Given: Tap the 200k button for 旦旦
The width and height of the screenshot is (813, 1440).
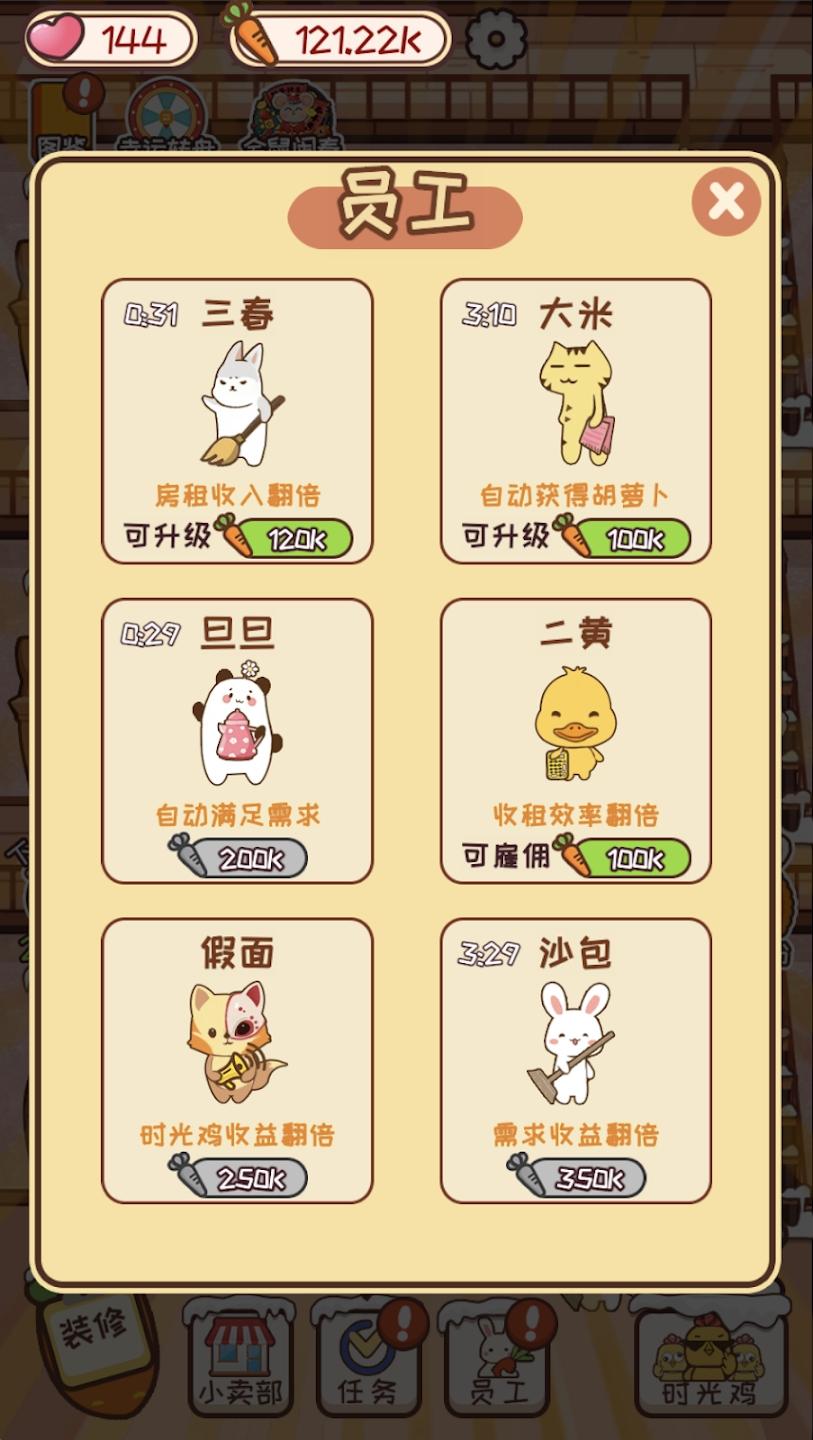Looking at the screenshot, I should point(246,858).
